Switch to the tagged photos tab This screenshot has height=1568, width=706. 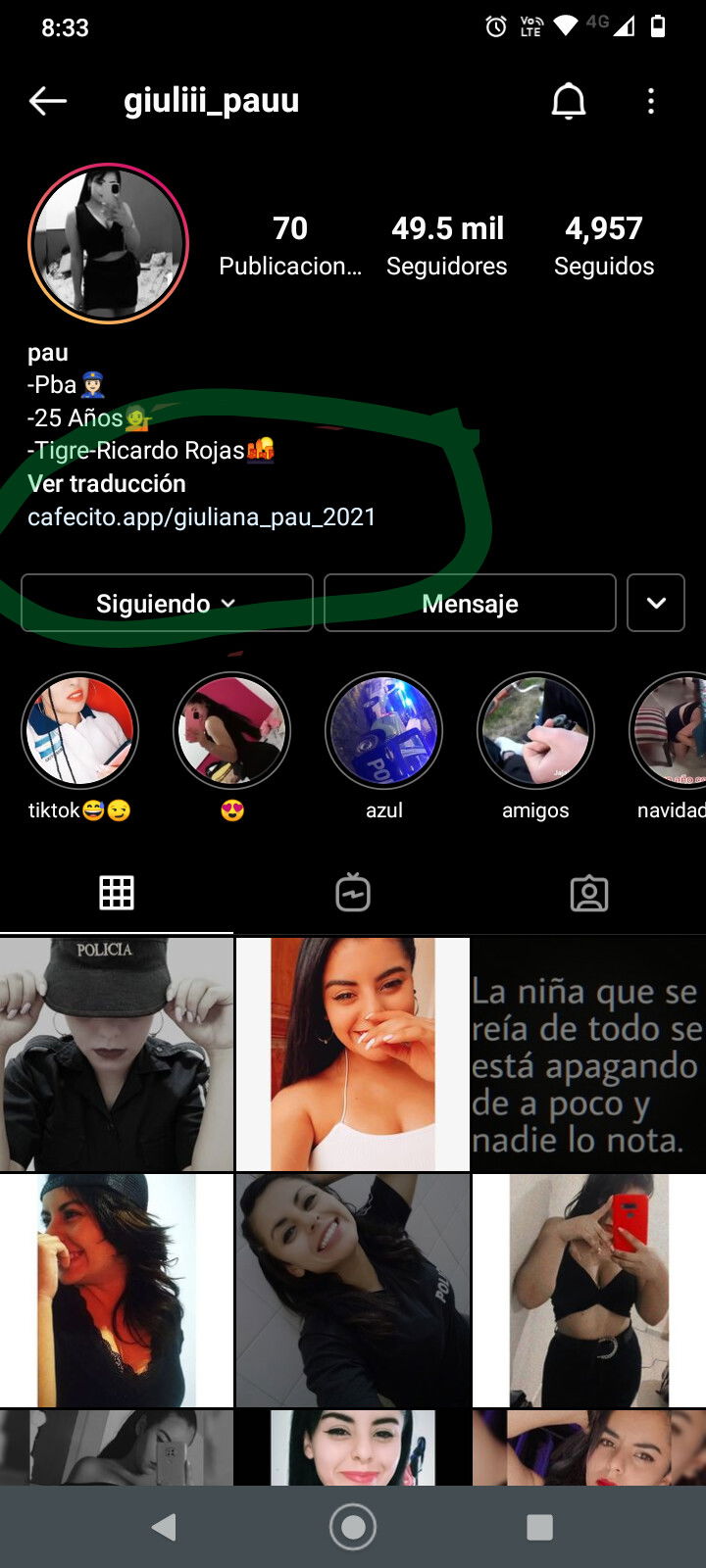(589, 893)
